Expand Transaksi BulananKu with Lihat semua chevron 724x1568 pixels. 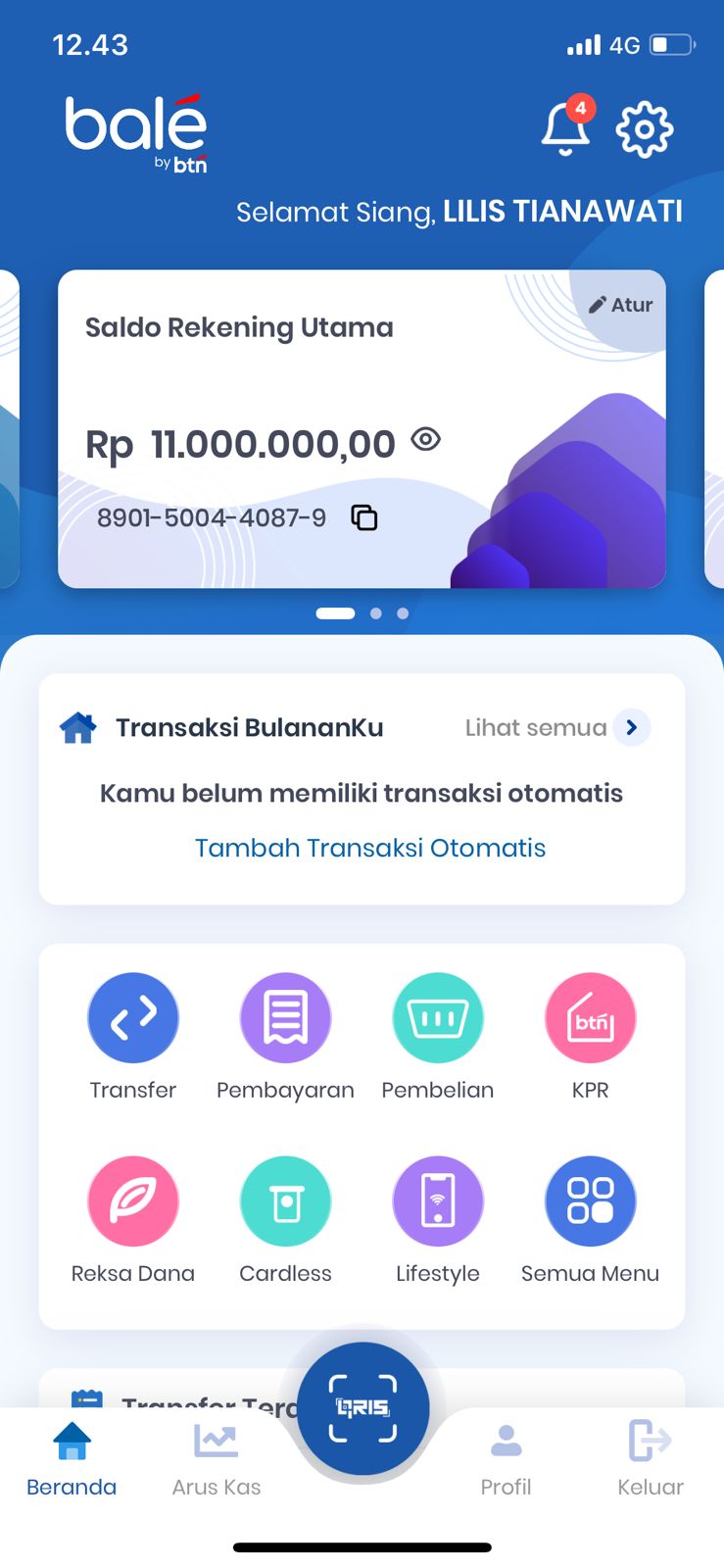click(x=632, y=727)
